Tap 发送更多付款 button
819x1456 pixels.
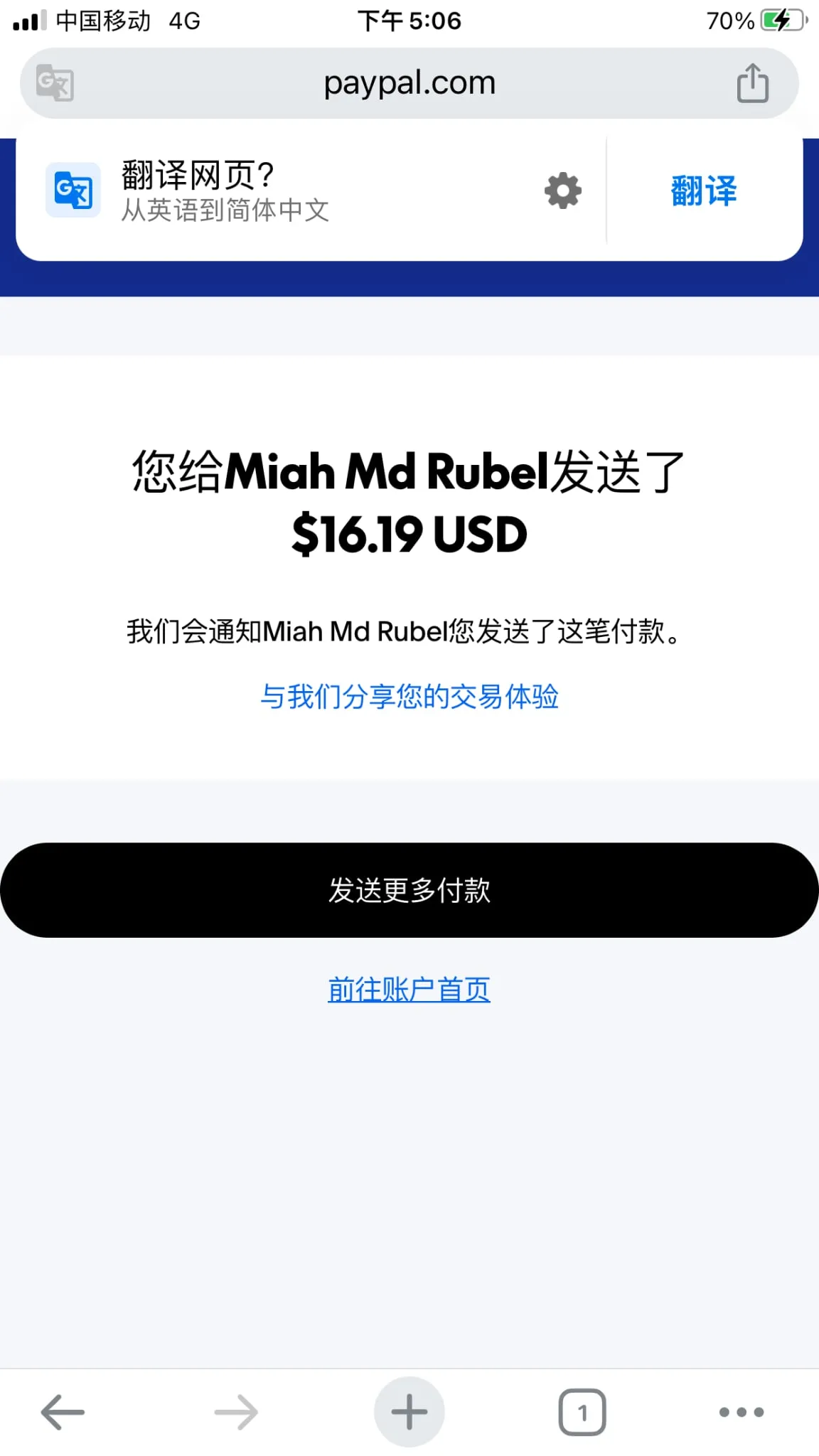(x=409, y=890)
